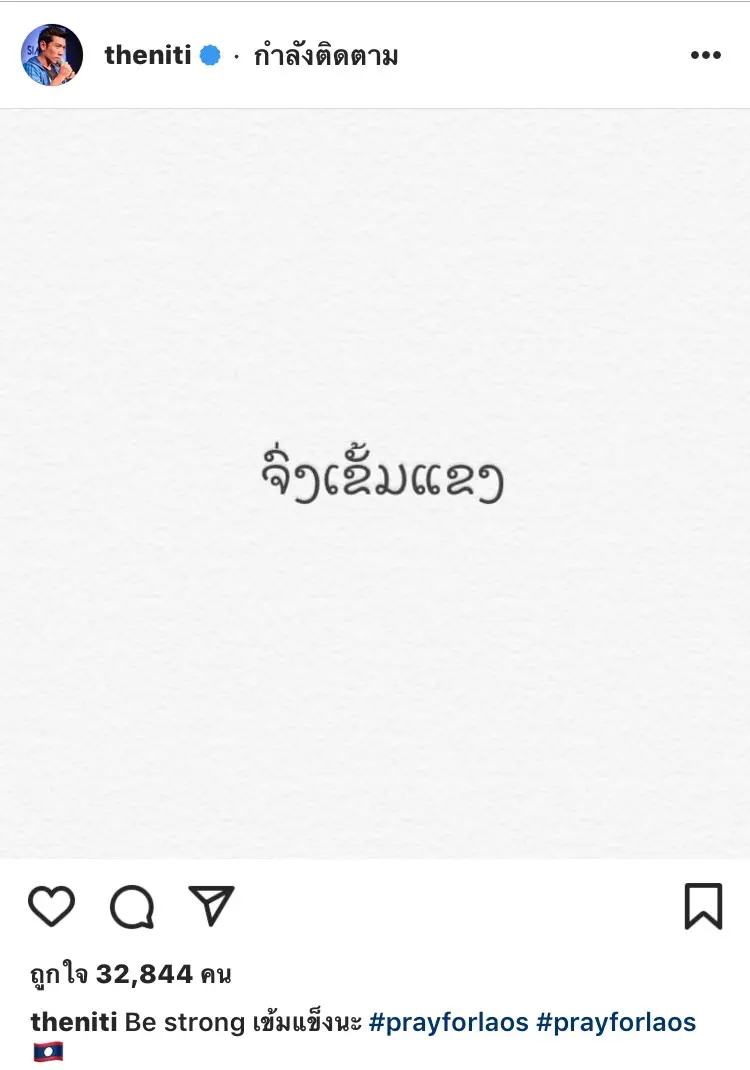750x1070 pixels.
Task: Open the post overflow menu
Action: point(705,56)
